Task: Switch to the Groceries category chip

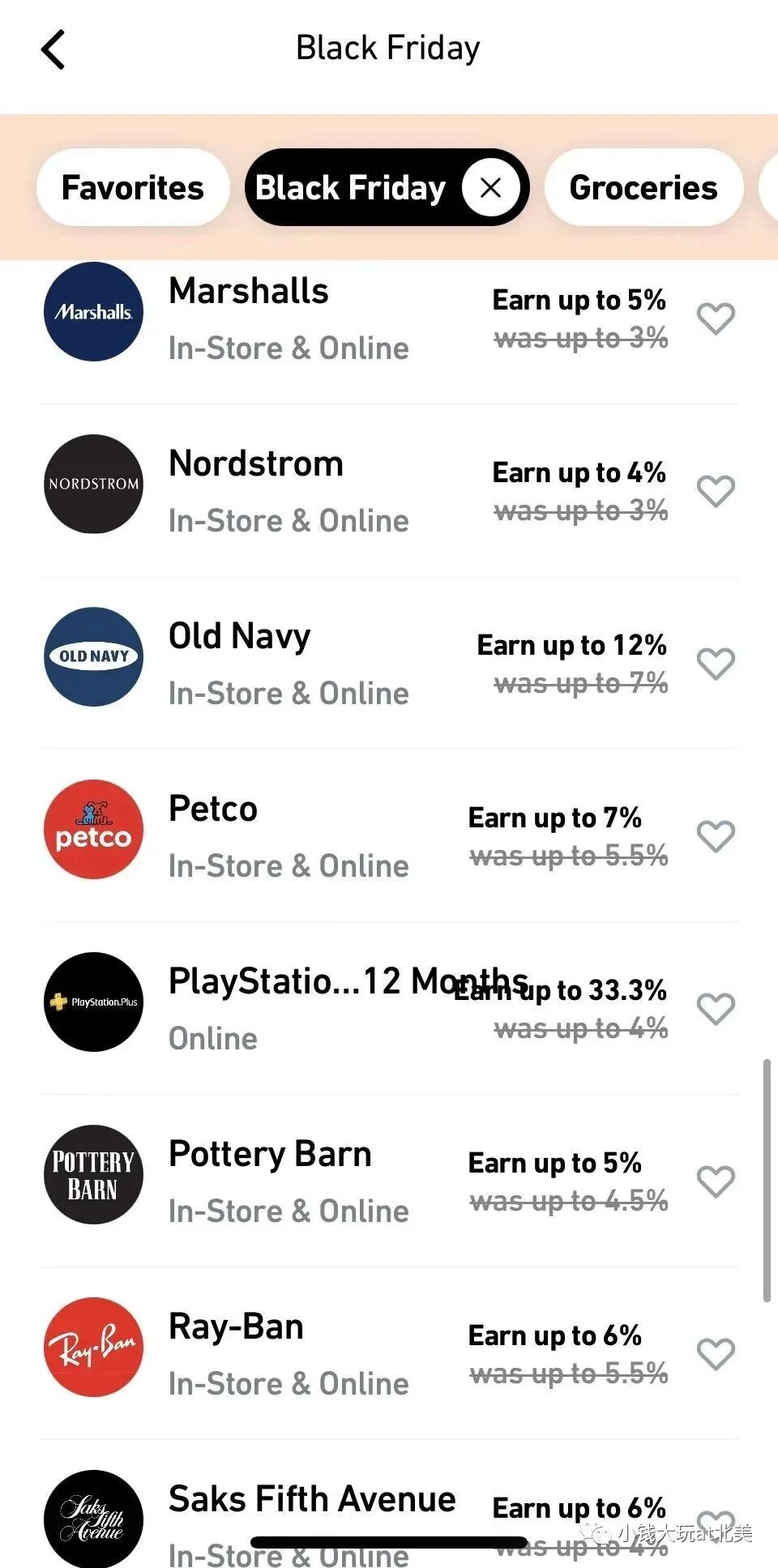Action: tap(643, 188)
